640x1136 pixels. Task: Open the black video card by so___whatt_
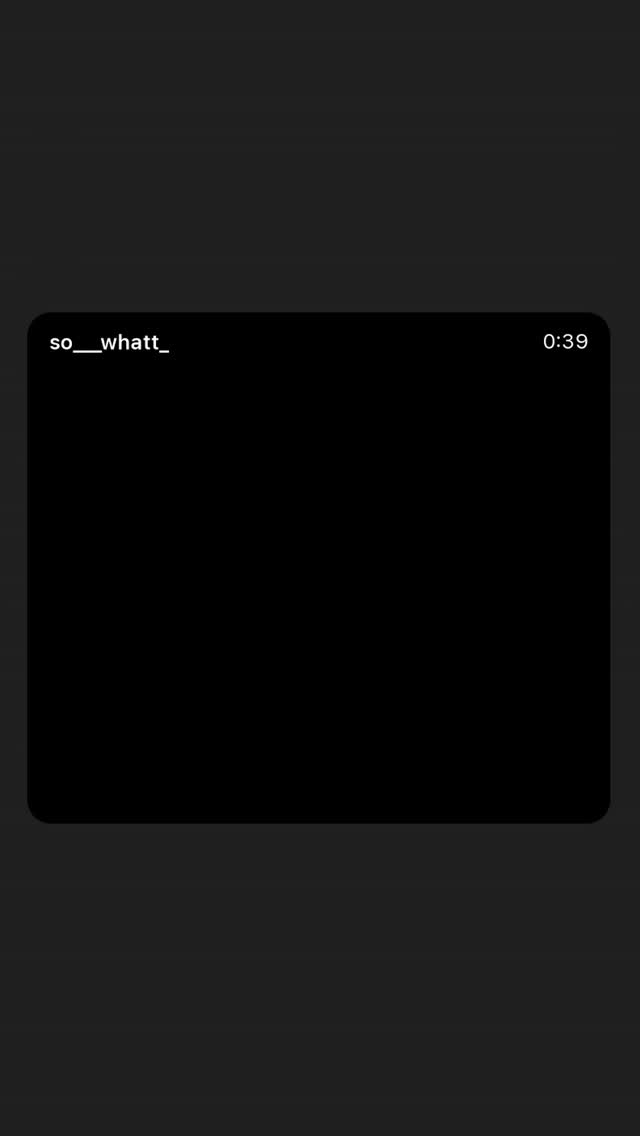tap(319, 567)
